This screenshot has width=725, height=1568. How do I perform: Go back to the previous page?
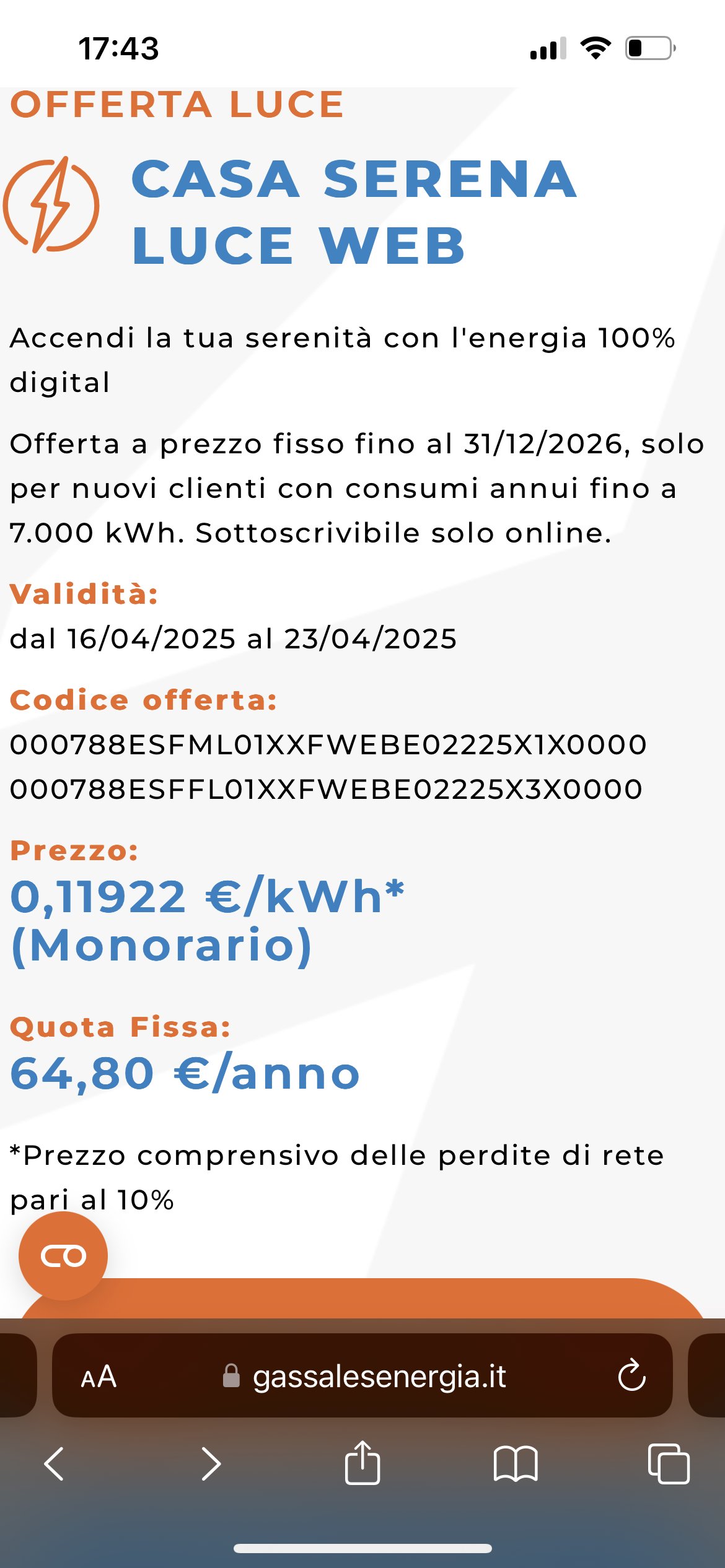[x=54, y=1464]
